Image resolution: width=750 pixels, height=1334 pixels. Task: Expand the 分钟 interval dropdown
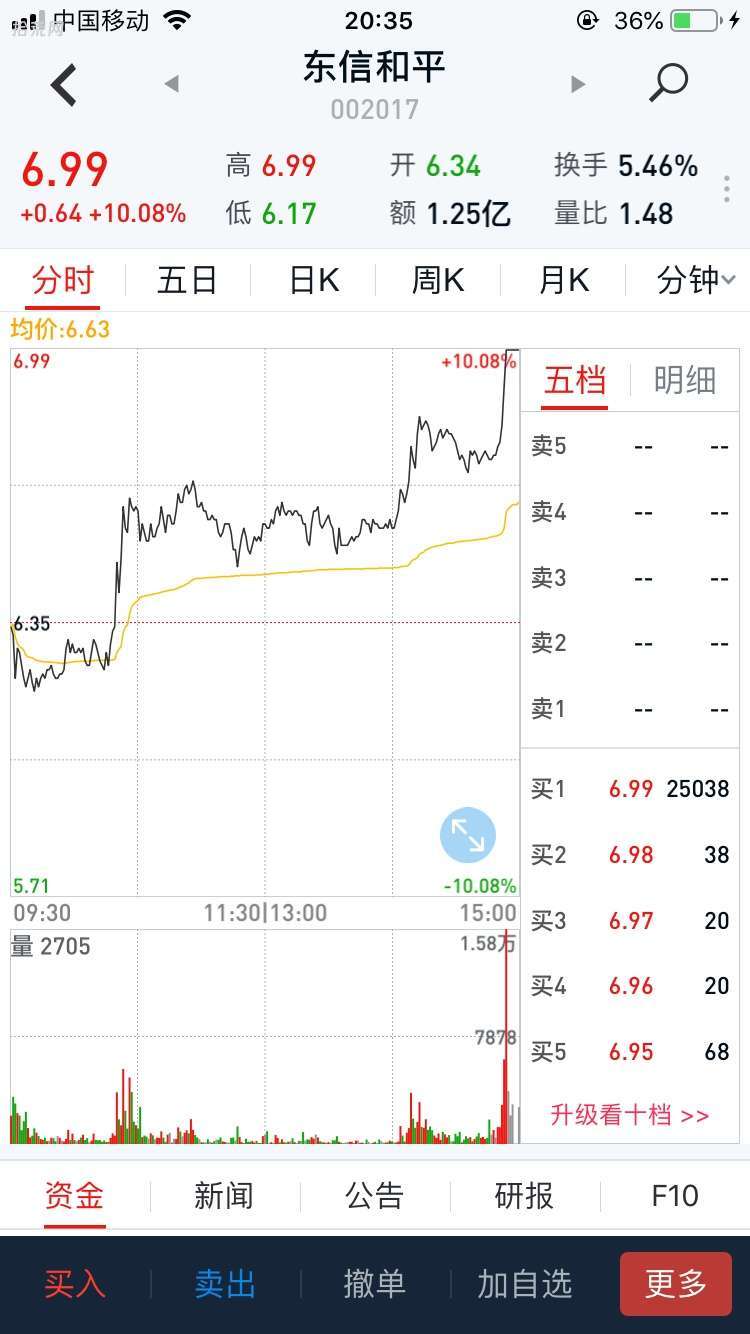(x=696, y=280)
